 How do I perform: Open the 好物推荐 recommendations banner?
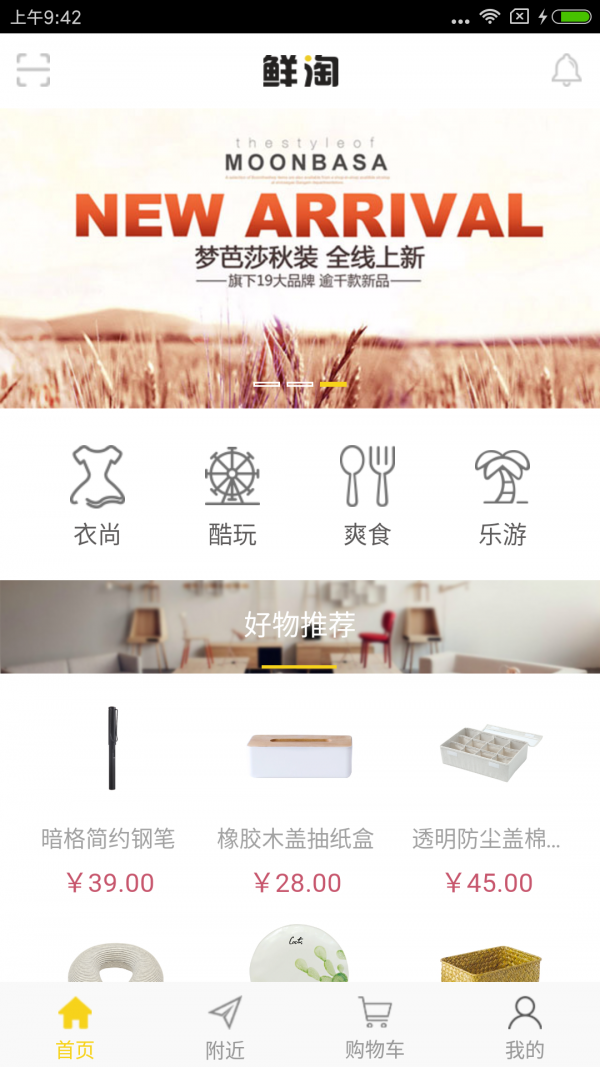pyautogui.click(x=300, y=626)
